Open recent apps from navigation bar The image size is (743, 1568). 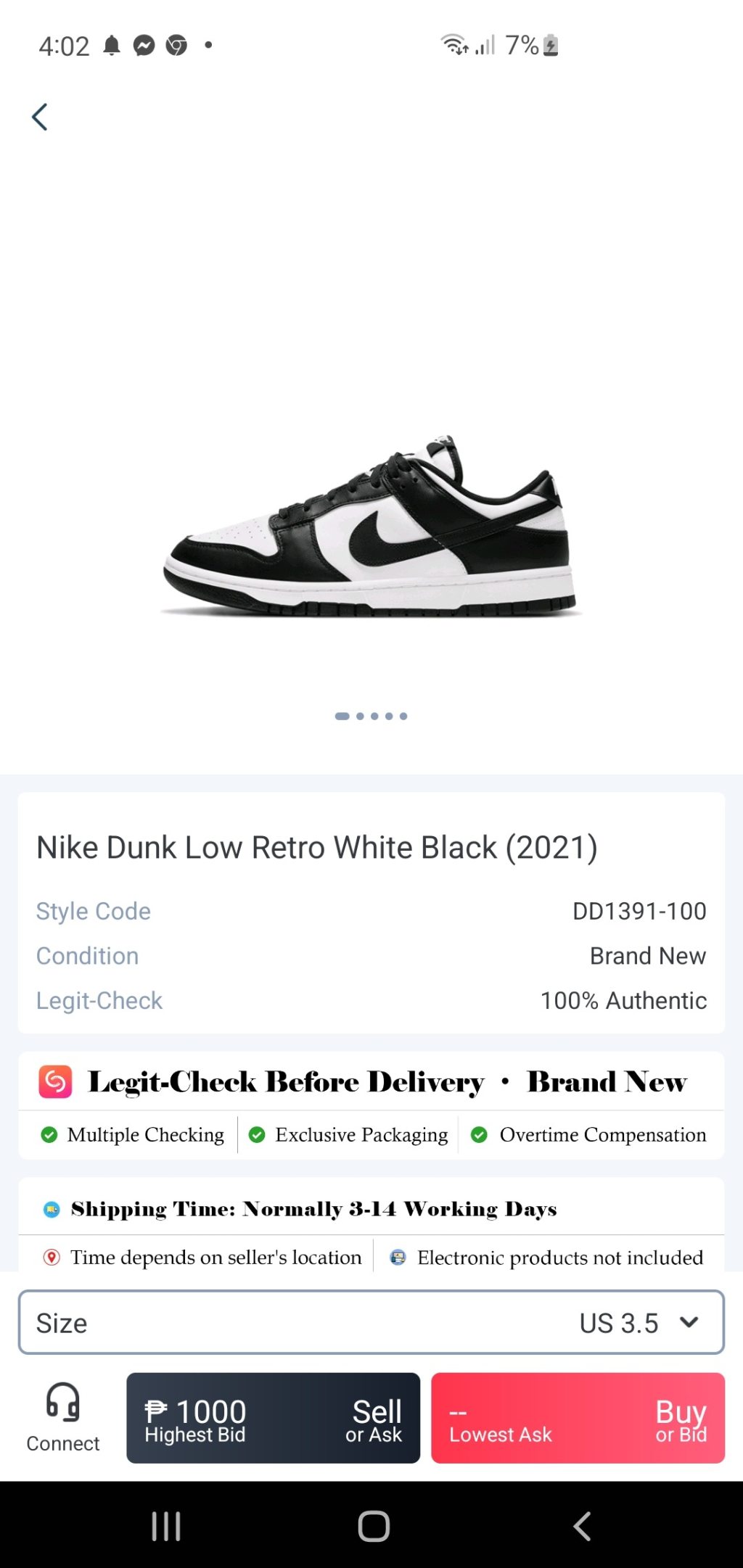pyautogui.click(x=166, y=1526)
